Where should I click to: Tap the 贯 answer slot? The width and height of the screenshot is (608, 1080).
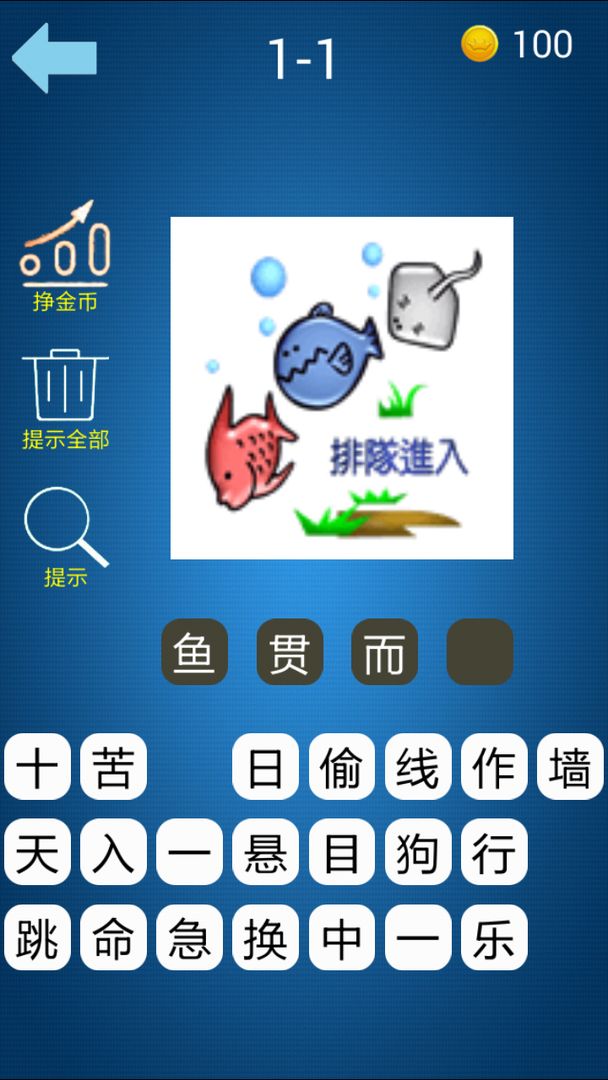290,652
